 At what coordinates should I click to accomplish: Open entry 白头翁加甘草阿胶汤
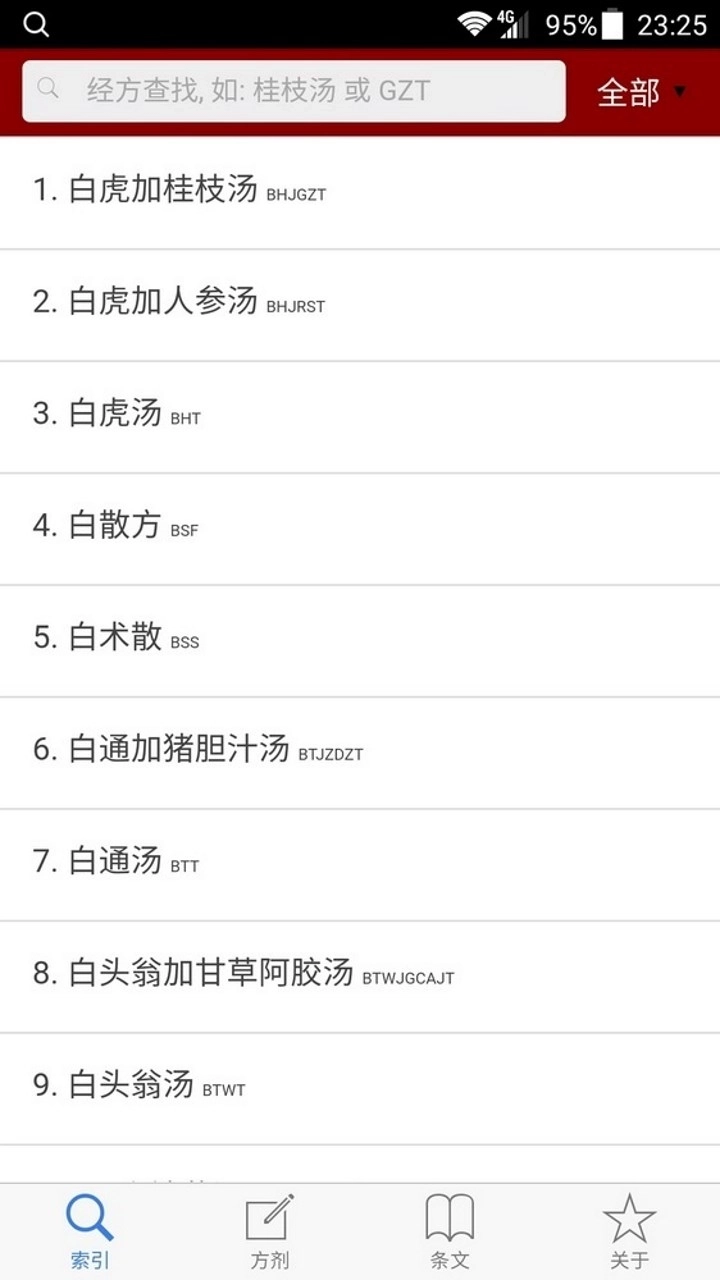pyautogui.click(x=360, y=977)
